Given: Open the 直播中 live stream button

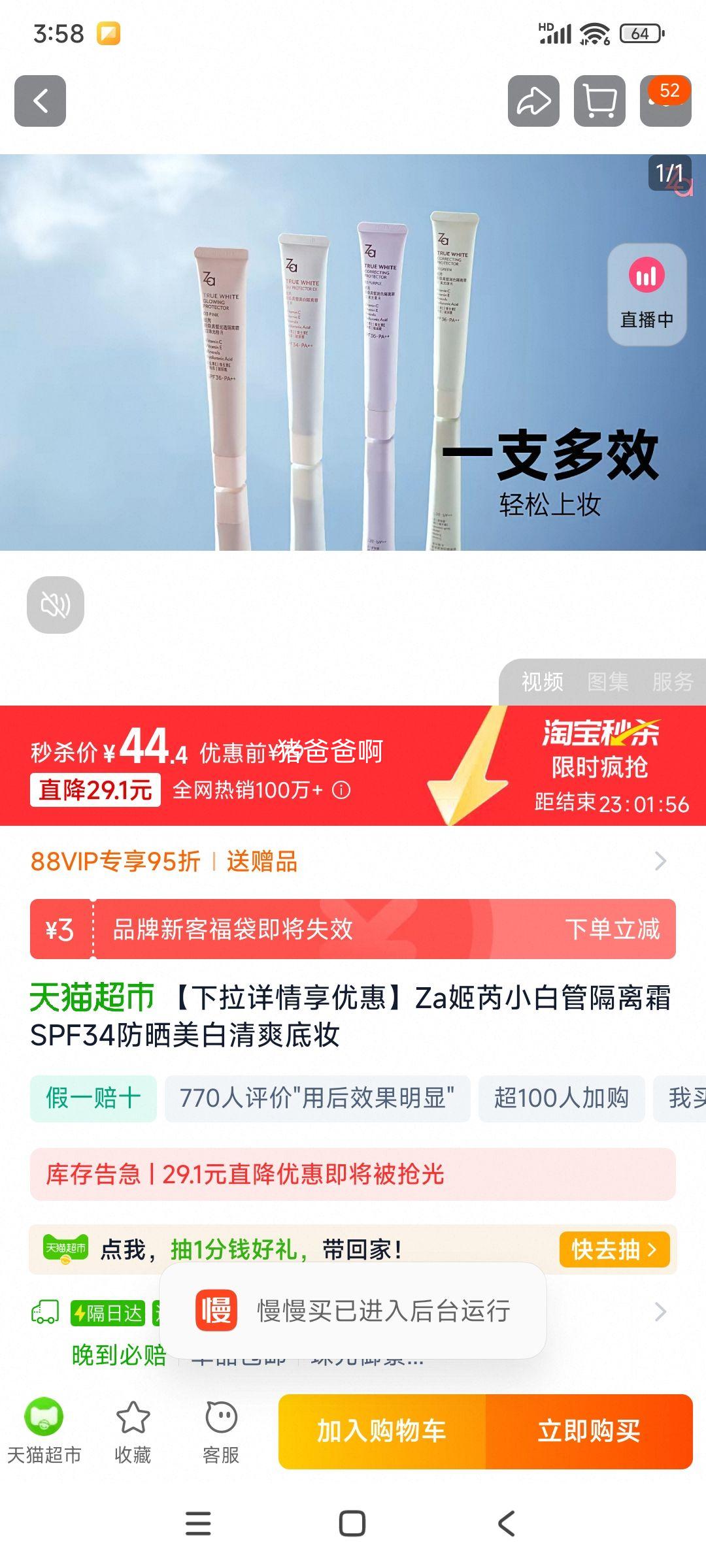Looking at the screenshot, I should 647,294.
